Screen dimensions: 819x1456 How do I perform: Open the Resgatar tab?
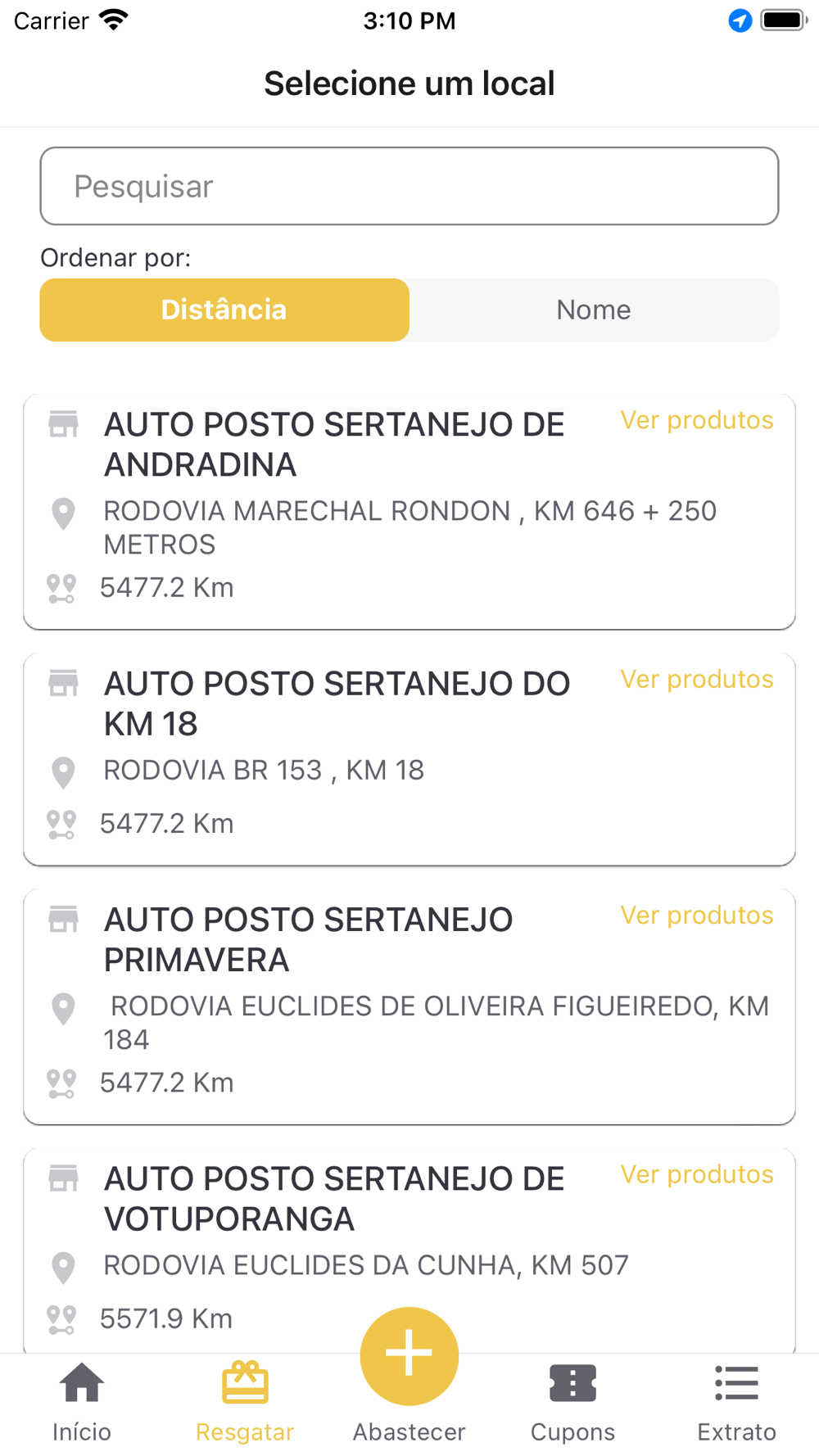tap(245, 1402)
